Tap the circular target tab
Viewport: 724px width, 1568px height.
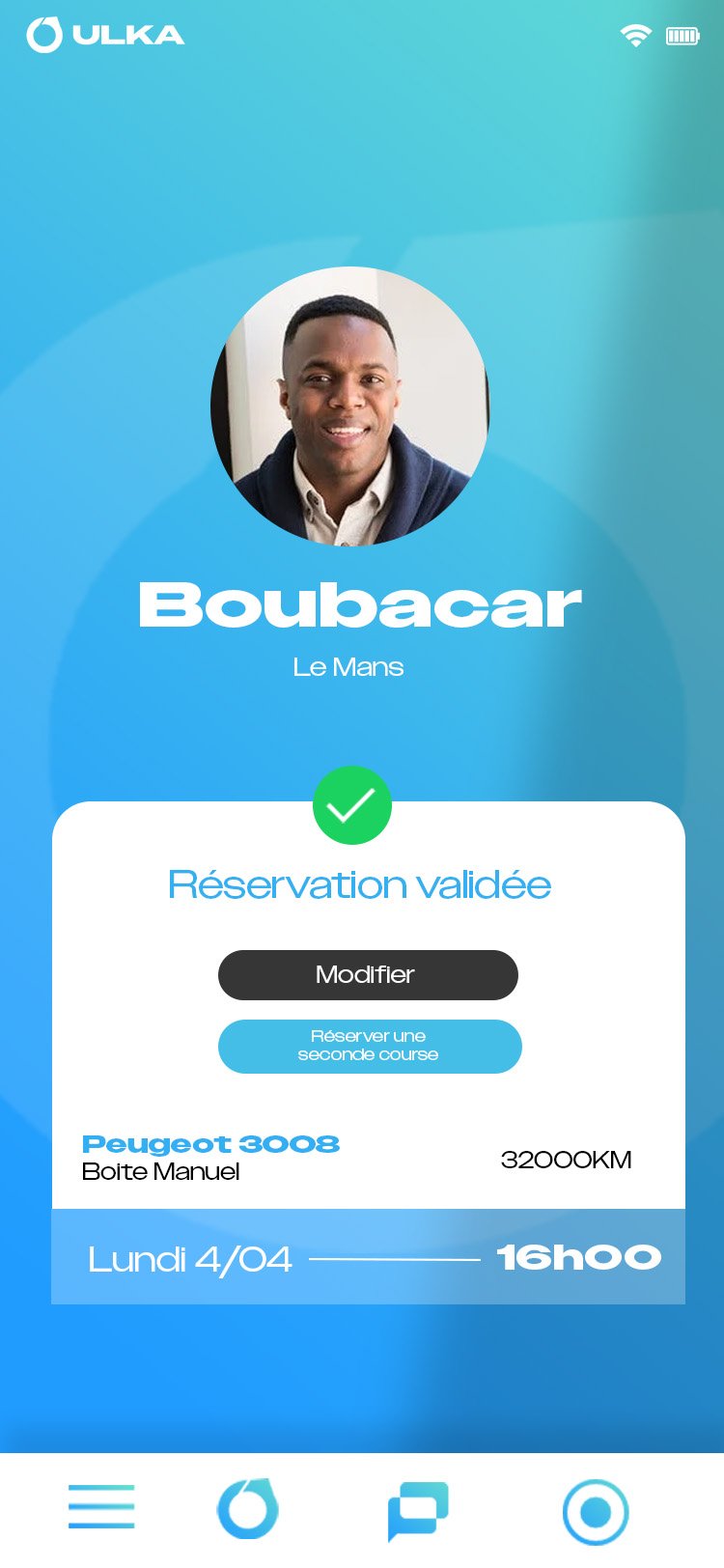pyautogui.click(x=596, y=1512)
